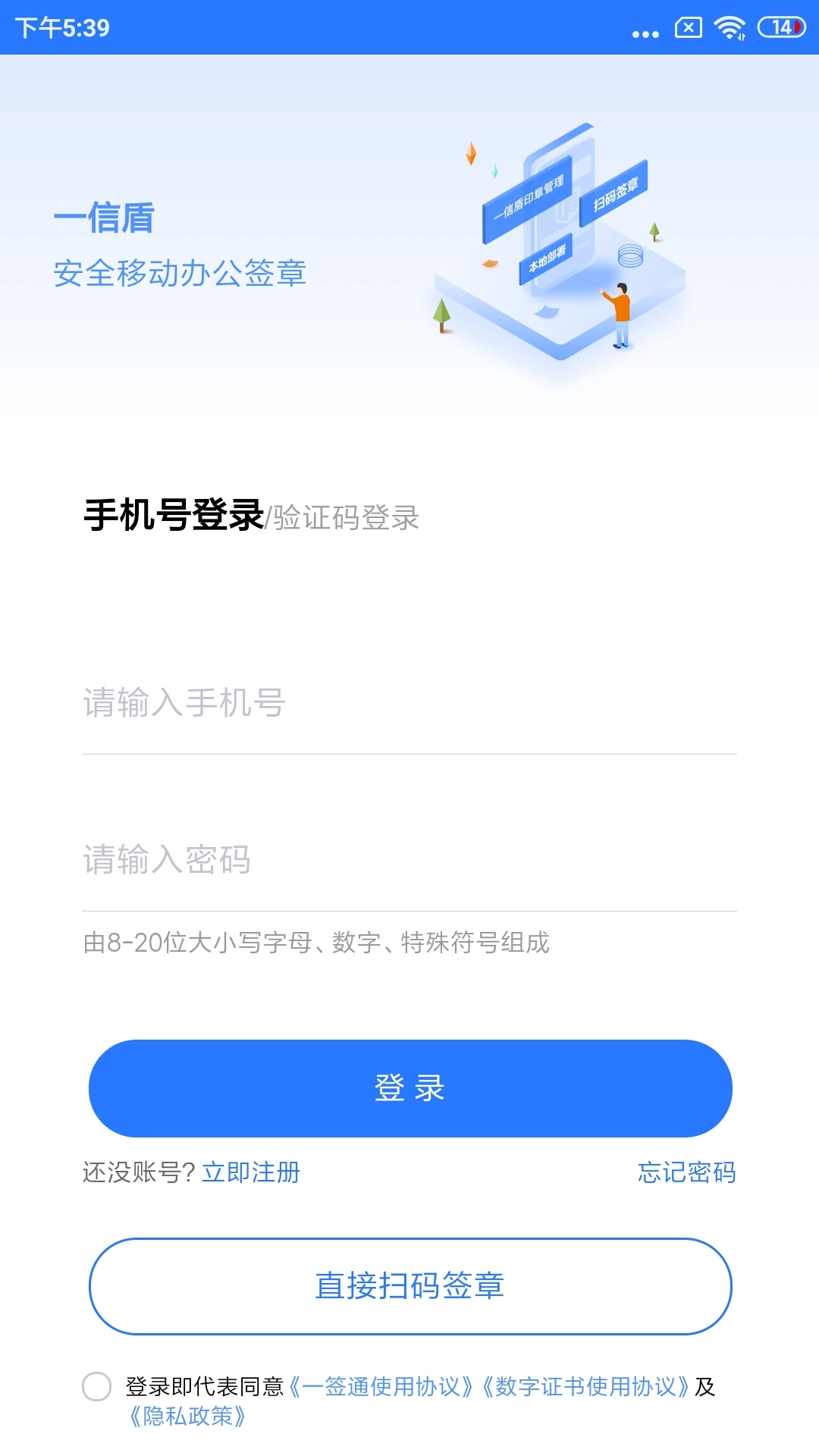Tap the battery indicator showing 14
Screen dimensions: 819x1456
click(x=780, y=27)
